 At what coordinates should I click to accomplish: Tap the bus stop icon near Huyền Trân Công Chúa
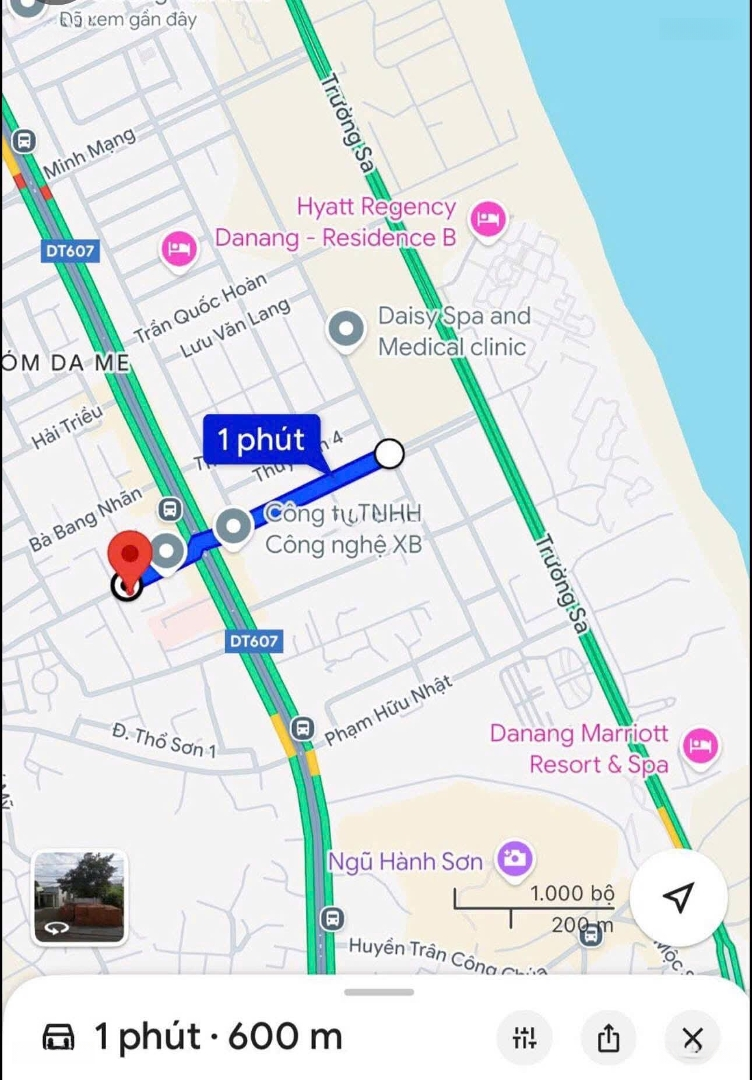pyautogui.click(x=332, y=916)
